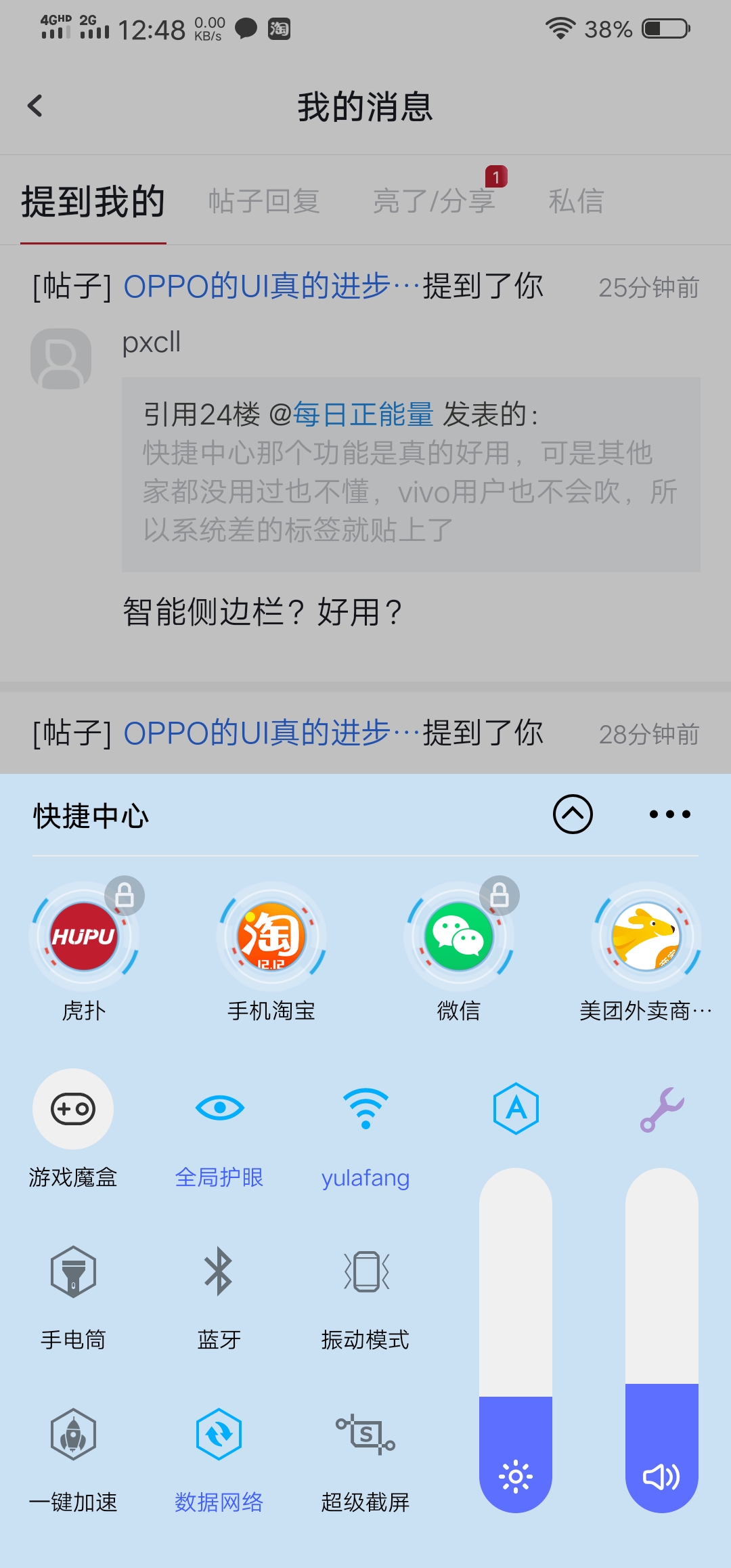Tap the brightness slider bar

tap(516, 1341)
